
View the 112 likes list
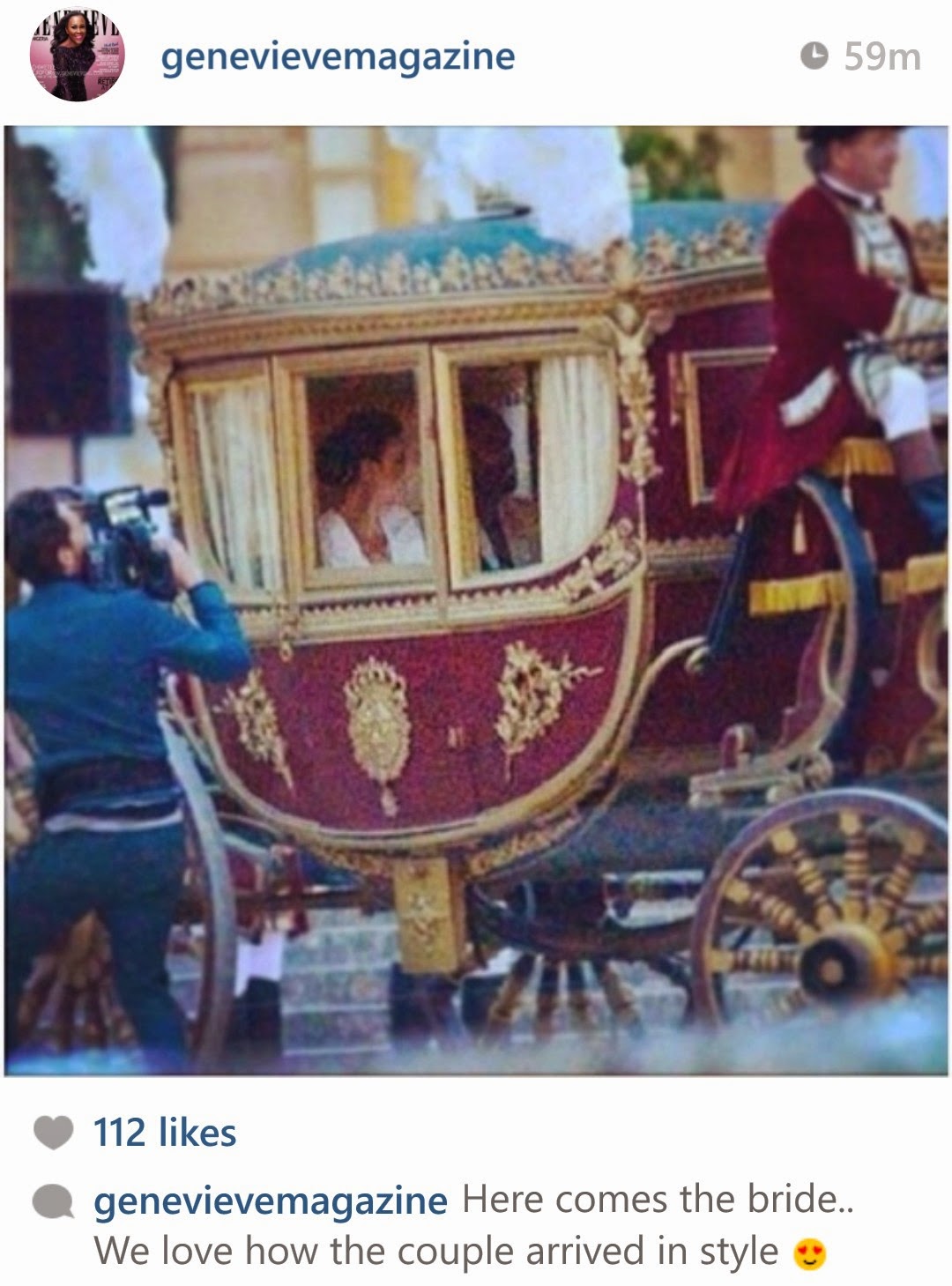(165, 1133)
